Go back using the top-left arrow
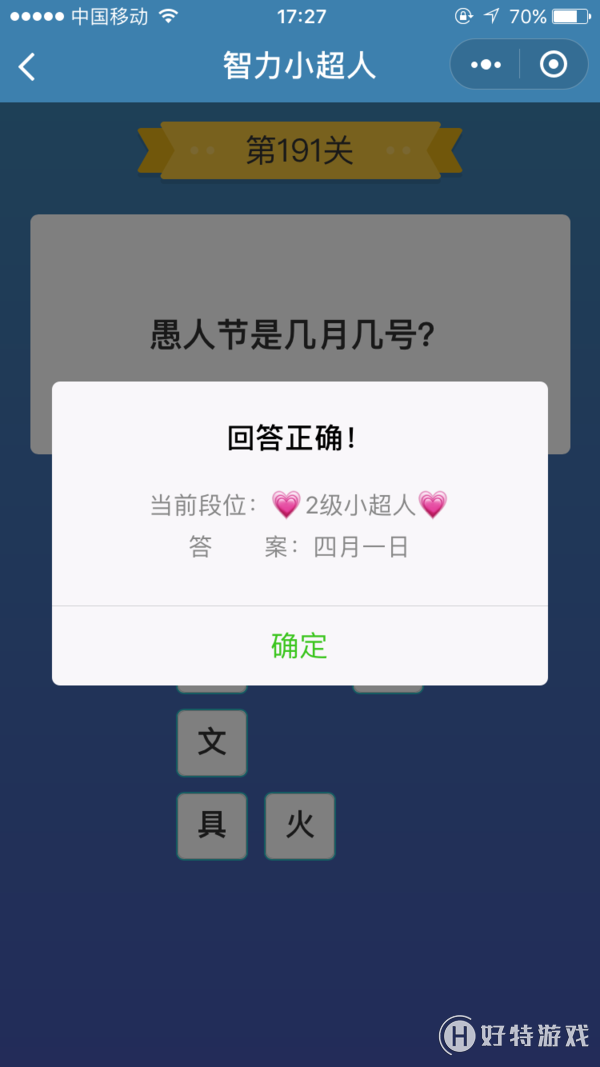Viewport: 600px width, 1067px height. pyautogui.click(x=27, y=67)
